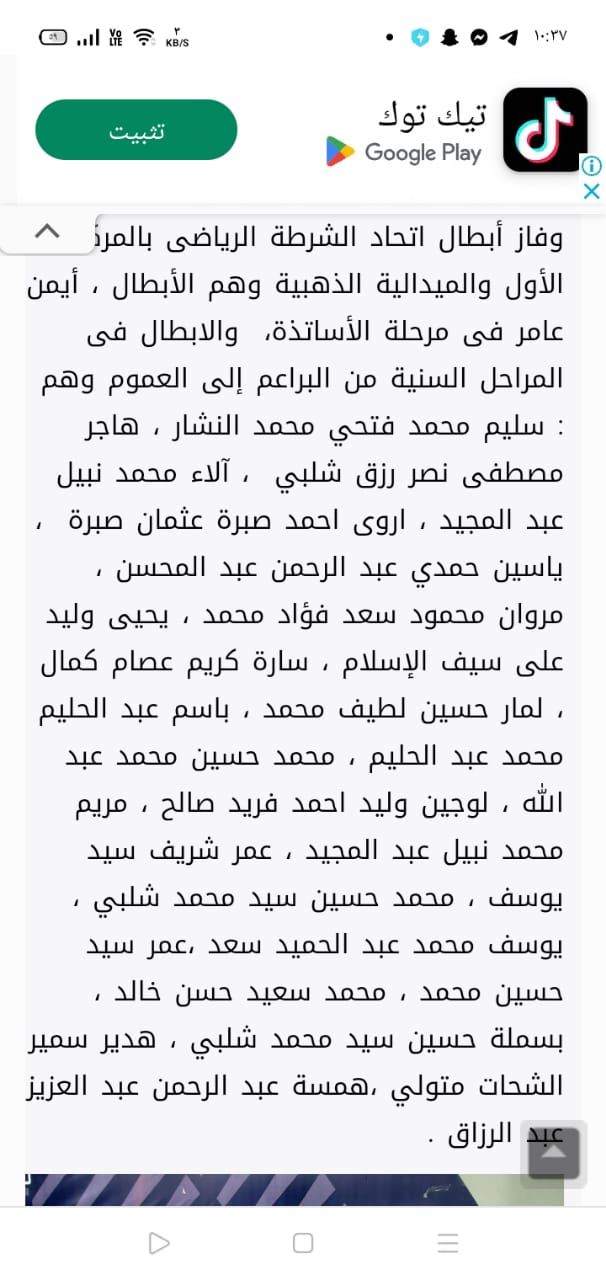The width and height of the screenshot is (606, 1280).
Task: Go back using the navigation bar triangle
Action: [158, 1243]
